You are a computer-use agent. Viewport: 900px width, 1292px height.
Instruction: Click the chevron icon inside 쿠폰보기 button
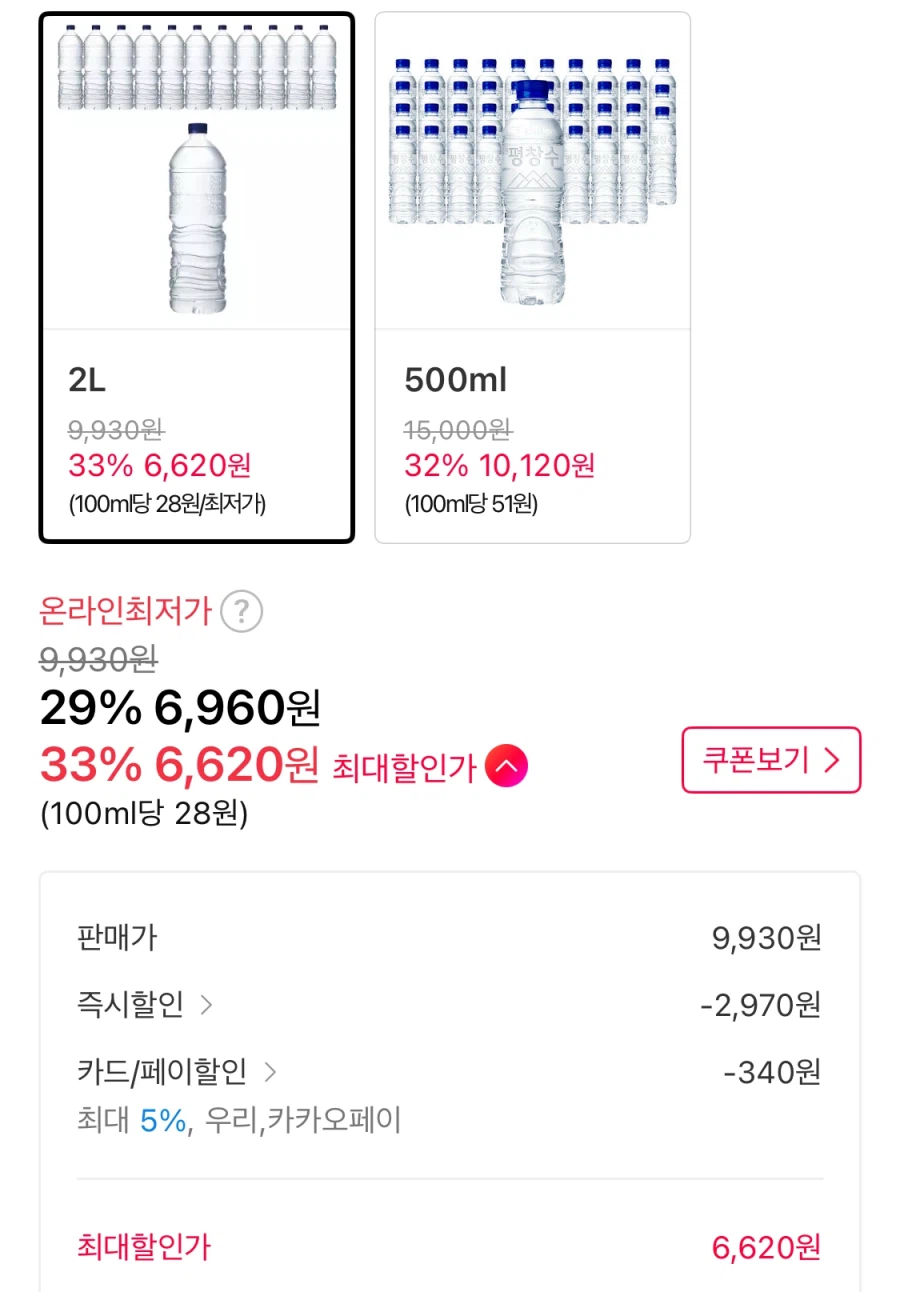point(831,761)
